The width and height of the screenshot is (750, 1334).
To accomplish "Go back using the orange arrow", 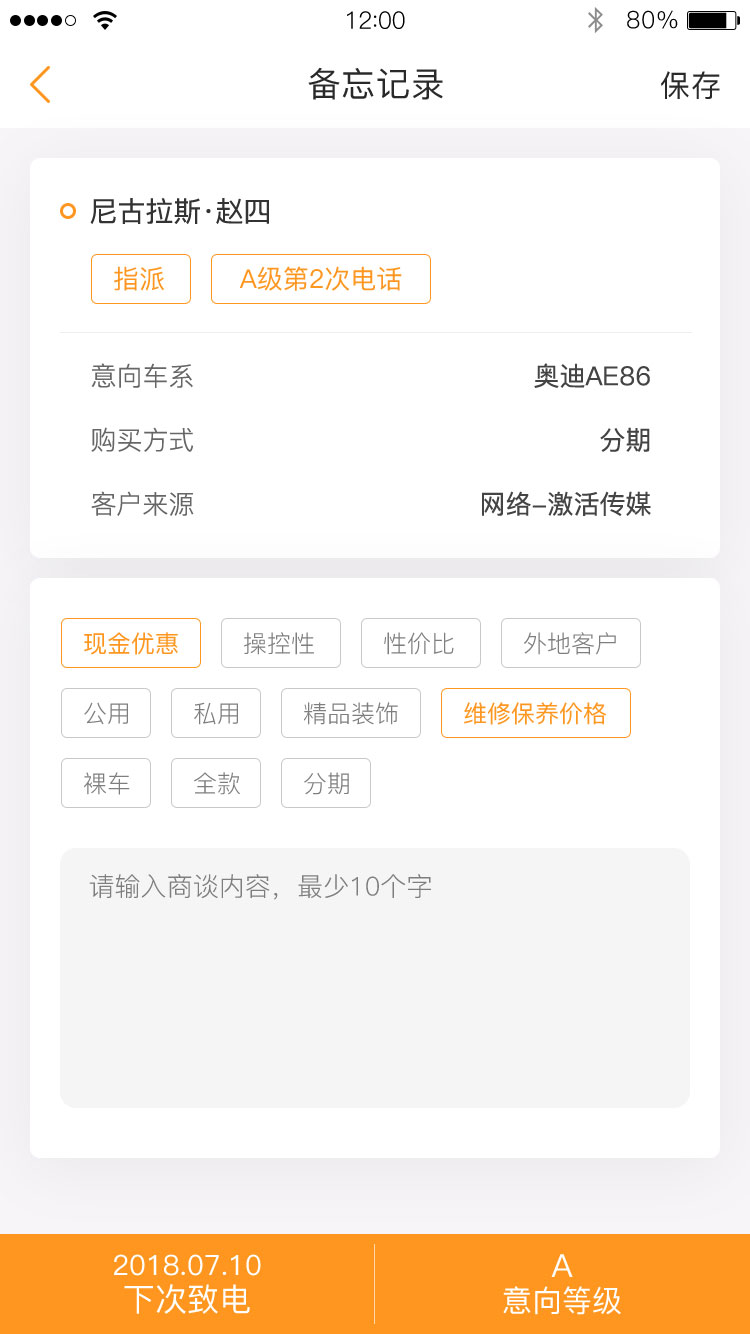I will (40, 85).
